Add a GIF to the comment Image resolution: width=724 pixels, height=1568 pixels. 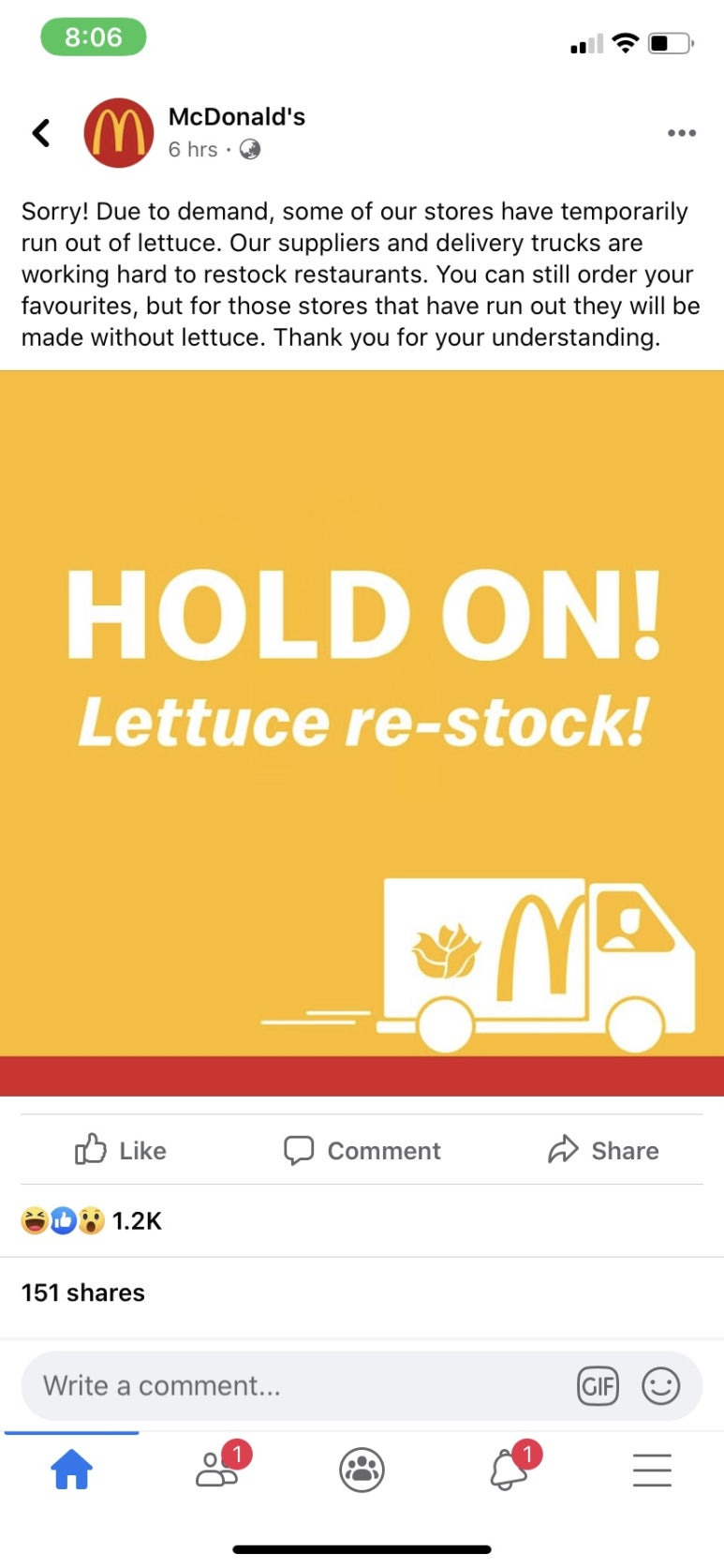click(x=598, y=1385)
